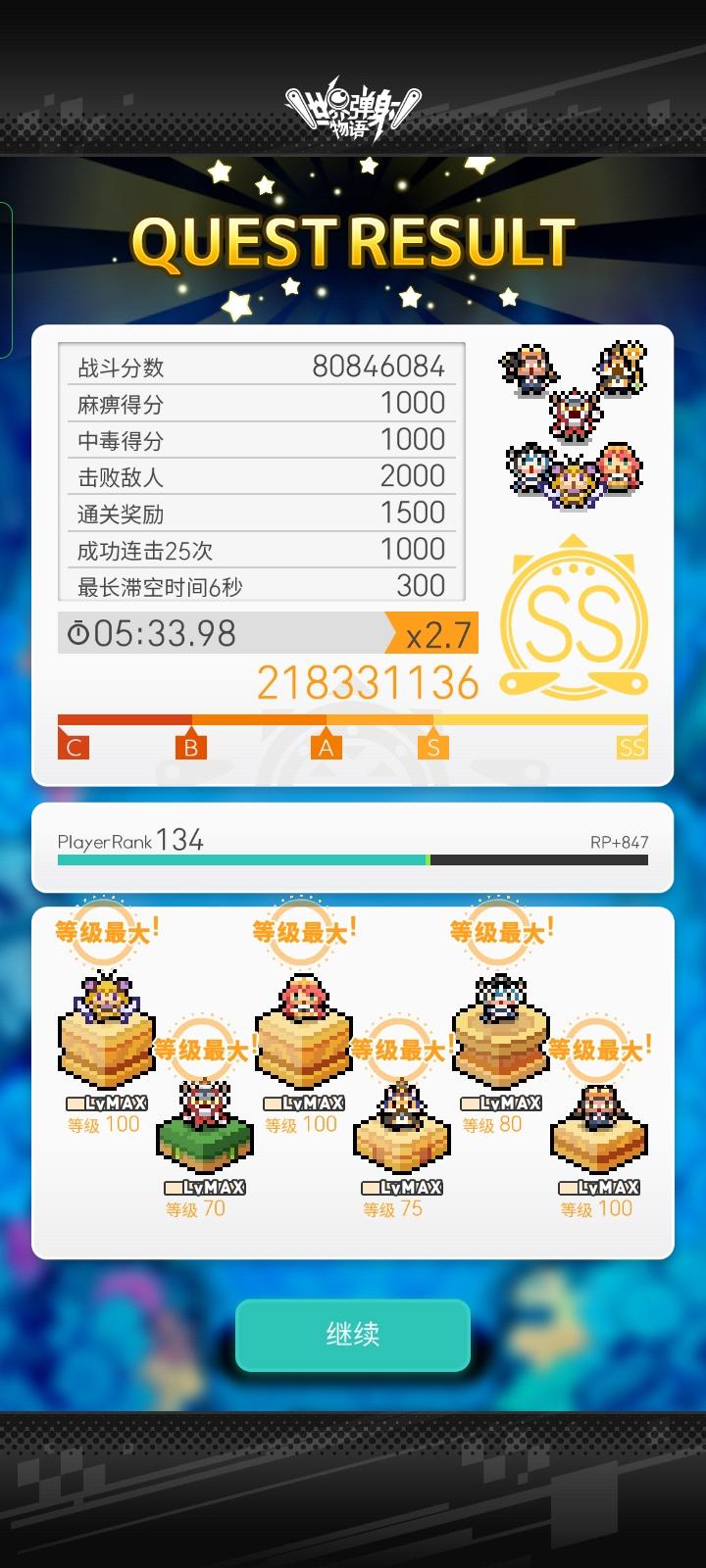Image resolution: width=706 pixels, height=1568 pixels.
Task: Expand the 通关奖励 reward row
Action: [260, 512]
